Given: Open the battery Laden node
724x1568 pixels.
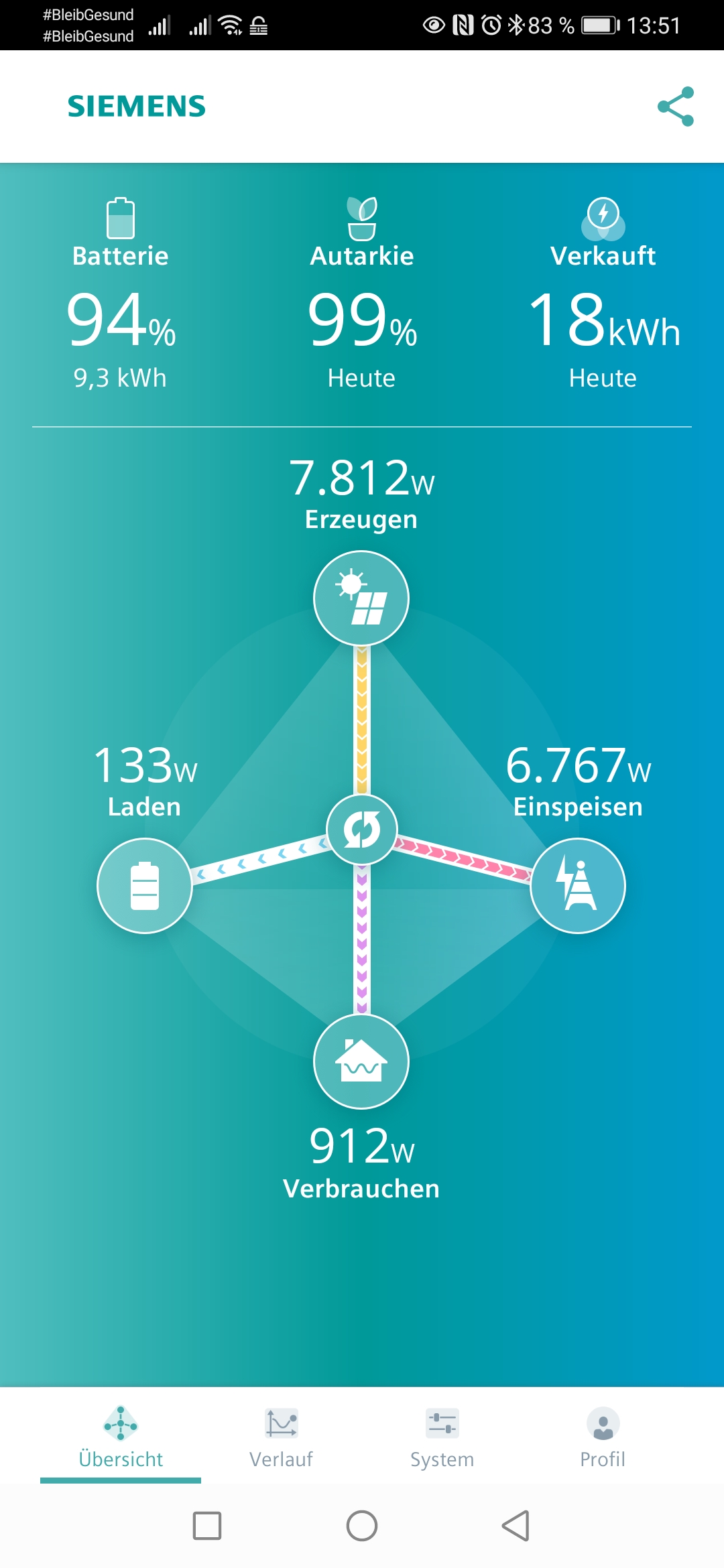Looking at the screenshot, I should coord(145,886).
